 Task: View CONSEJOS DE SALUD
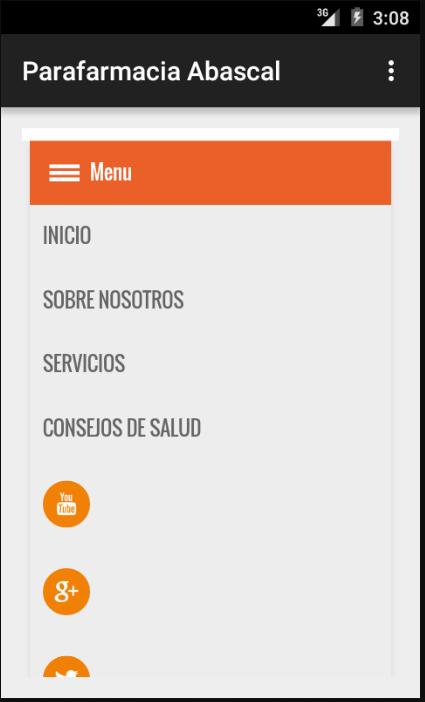coord(122,428)
